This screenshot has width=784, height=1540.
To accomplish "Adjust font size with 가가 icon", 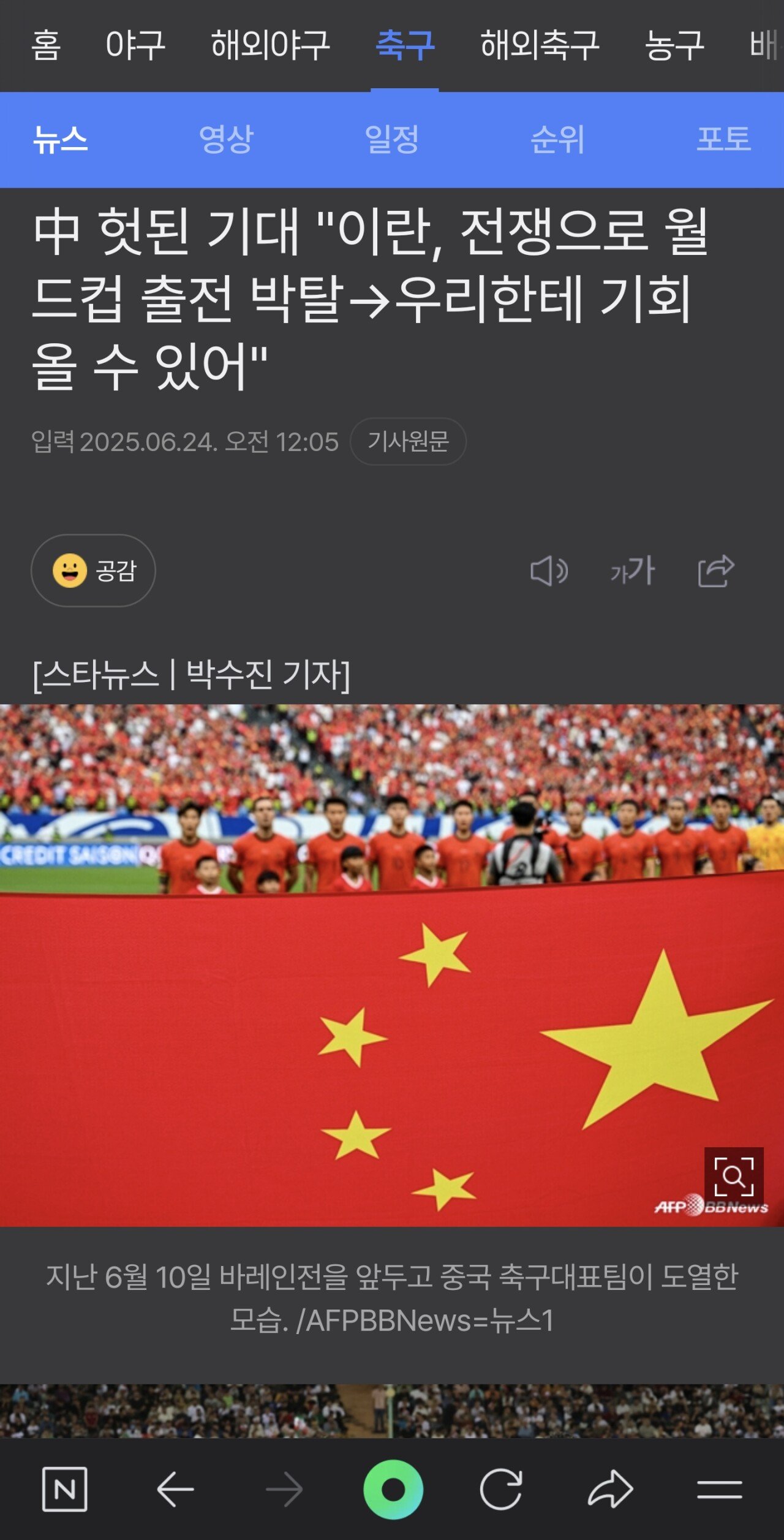I will pos(633,571).
